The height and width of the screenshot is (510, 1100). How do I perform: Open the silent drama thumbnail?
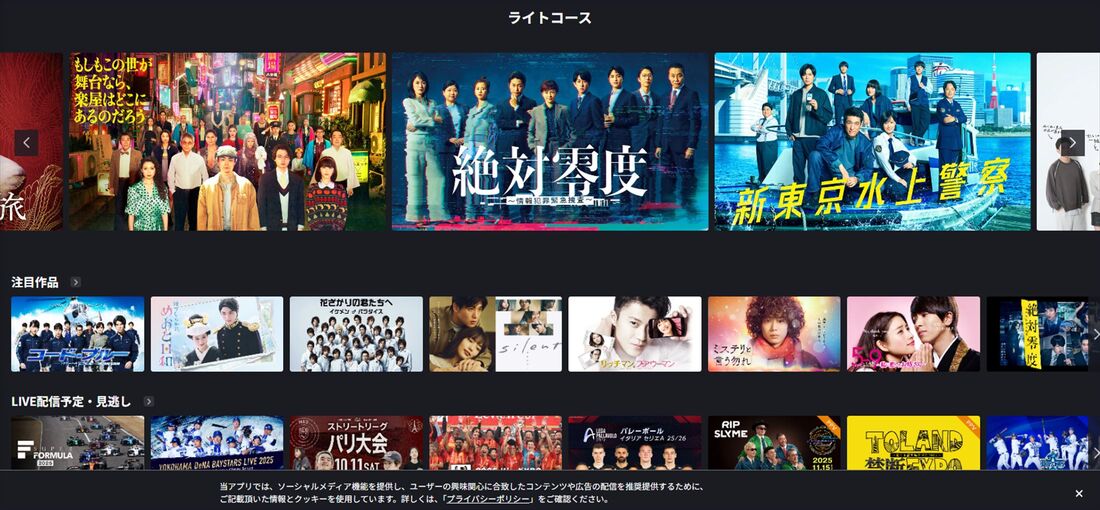pos(495,334)
